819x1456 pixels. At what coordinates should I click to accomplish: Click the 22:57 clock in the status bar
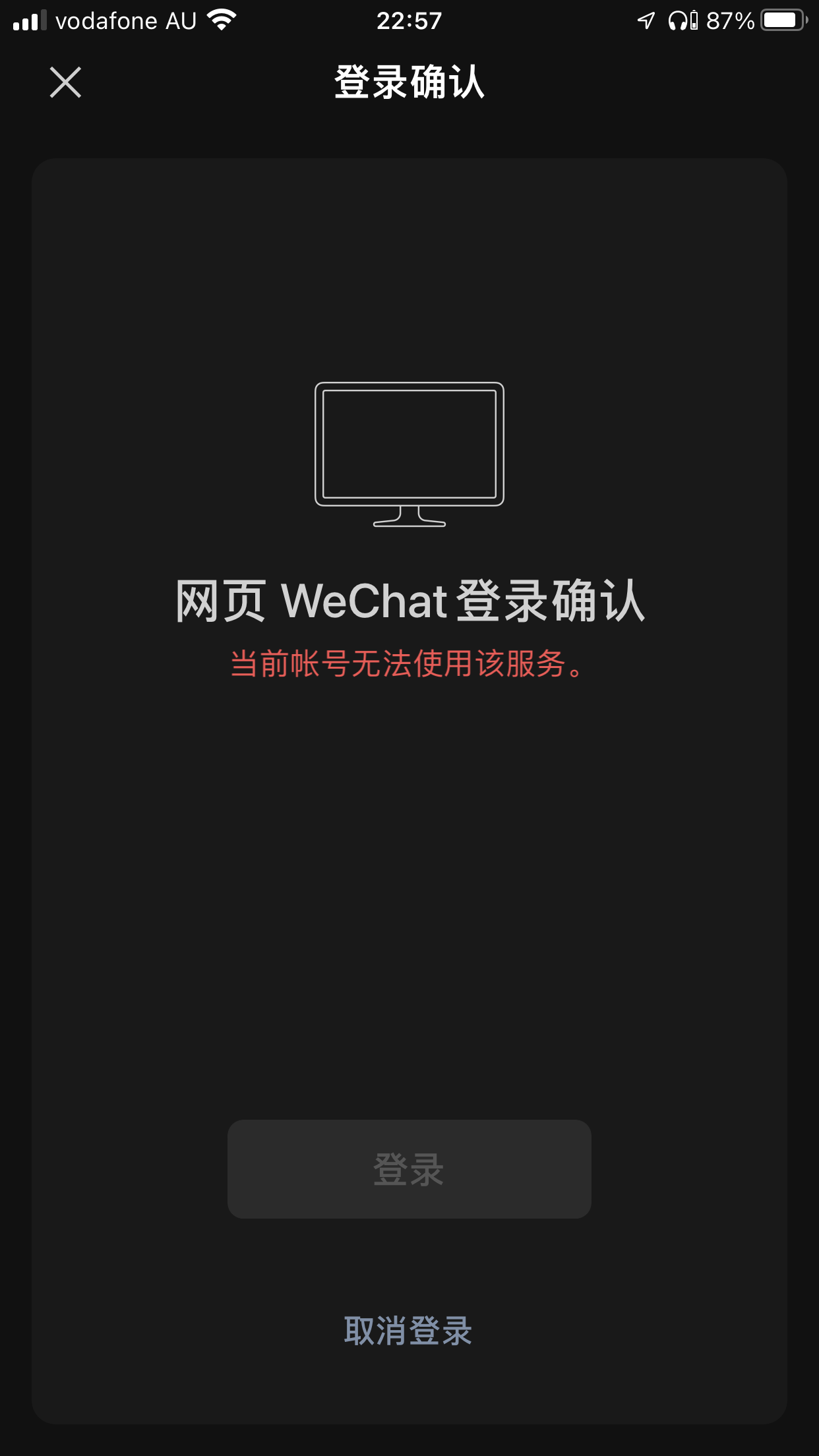click(x=409, y=20)
